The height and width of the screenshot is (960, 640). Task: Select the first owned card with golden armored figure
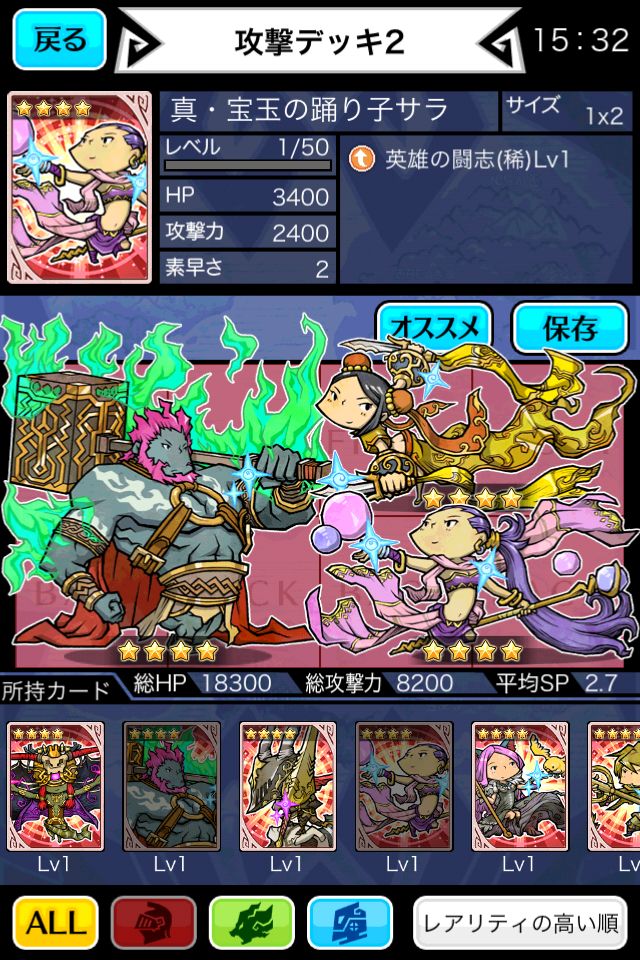[x=56, y=787]
